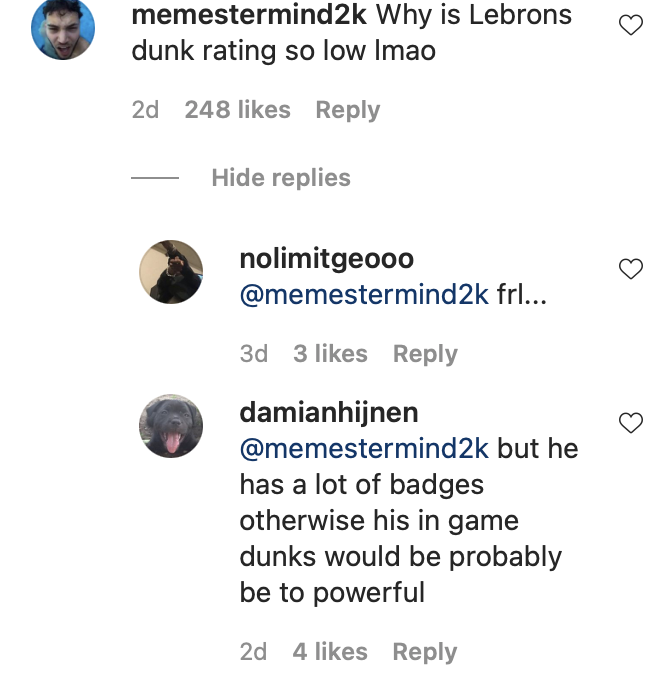Open damianhijnen username link
Screen dimensions: 666x678
pos(329,412)
